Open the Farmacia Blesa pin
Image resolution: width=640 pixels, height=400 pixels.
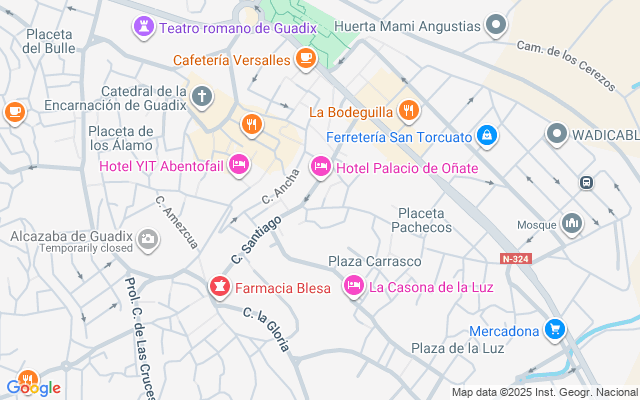[217, 288]
